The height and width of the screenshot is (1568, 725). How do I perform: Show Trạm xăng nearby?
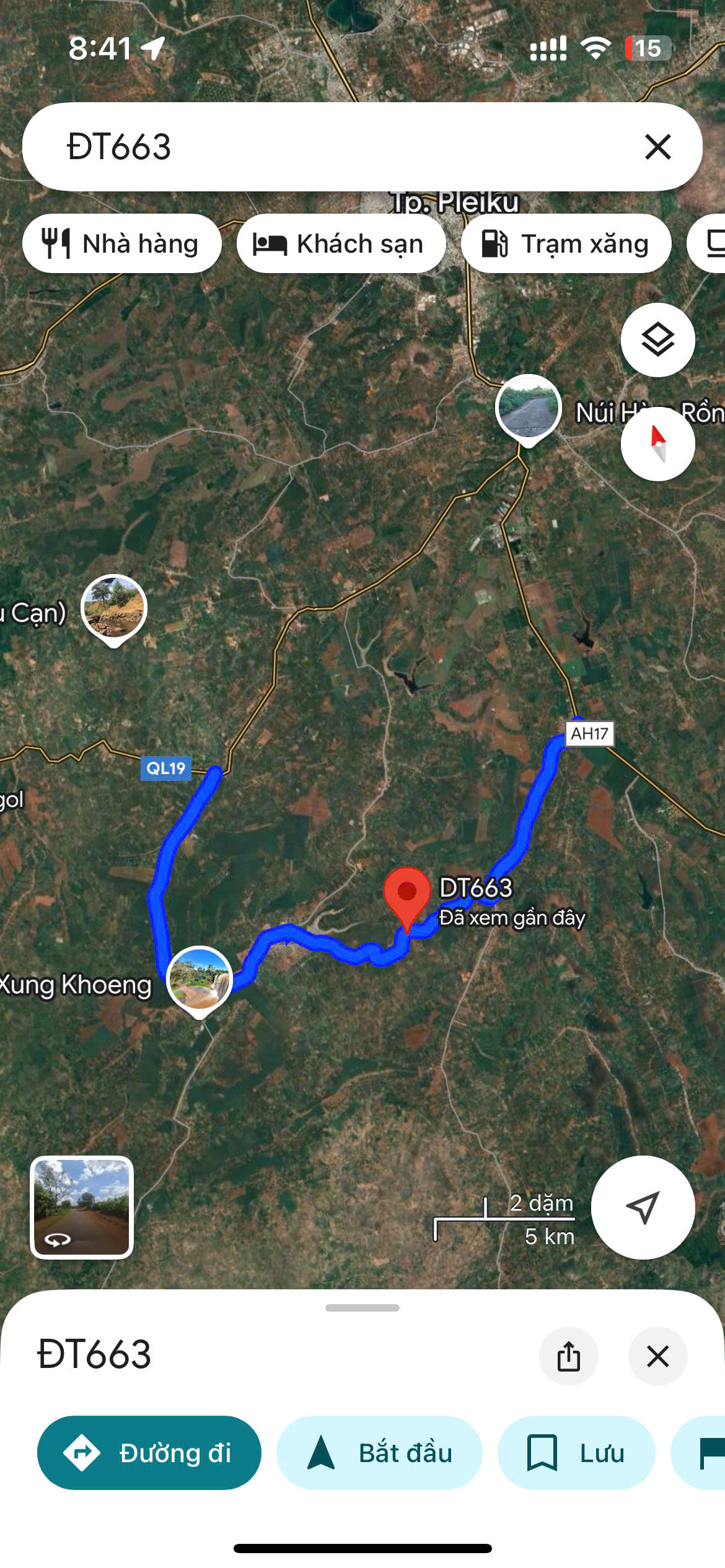click(x=566, y=243)
